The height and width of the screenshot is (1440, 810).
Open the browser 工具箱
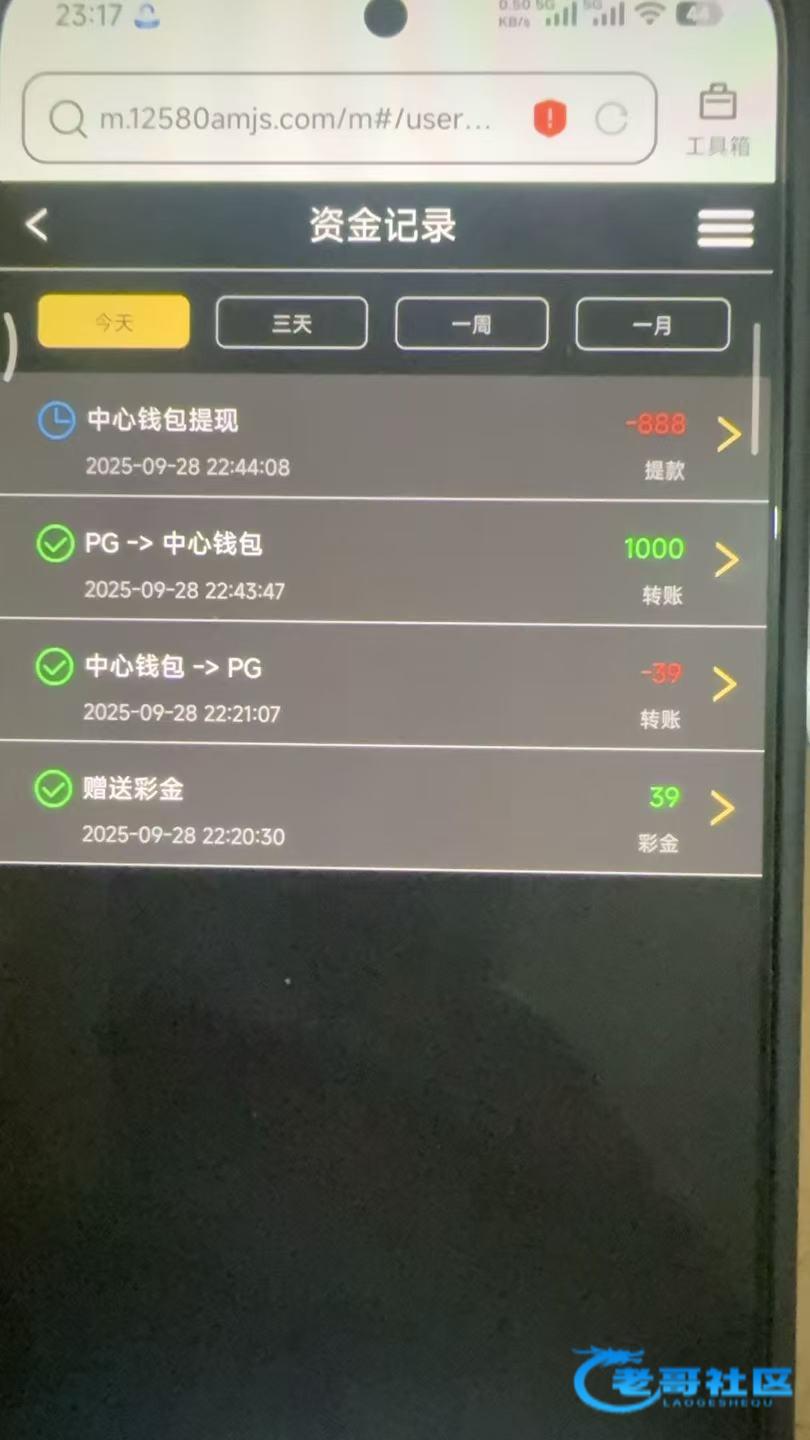[717, 120]
